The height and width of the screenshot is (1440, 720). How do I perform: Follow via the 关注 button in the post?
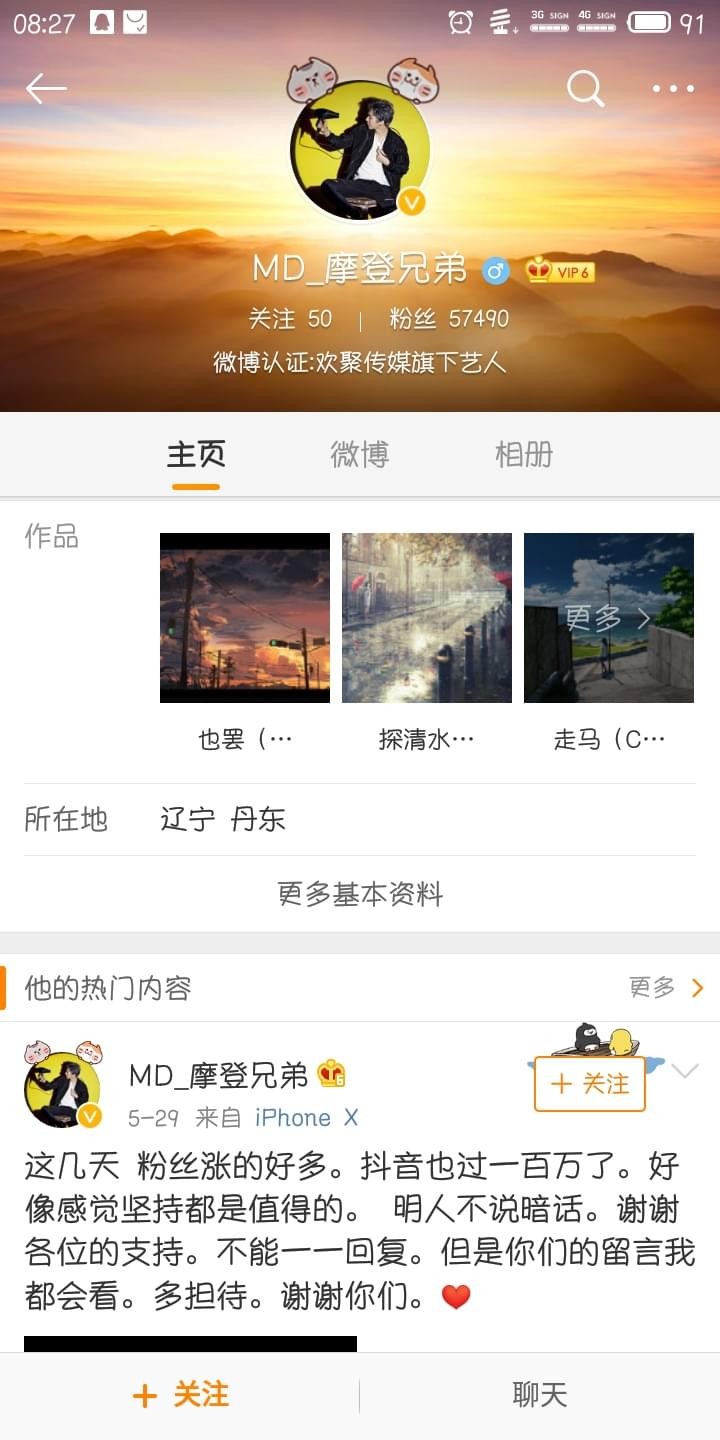pos(590,1084)
